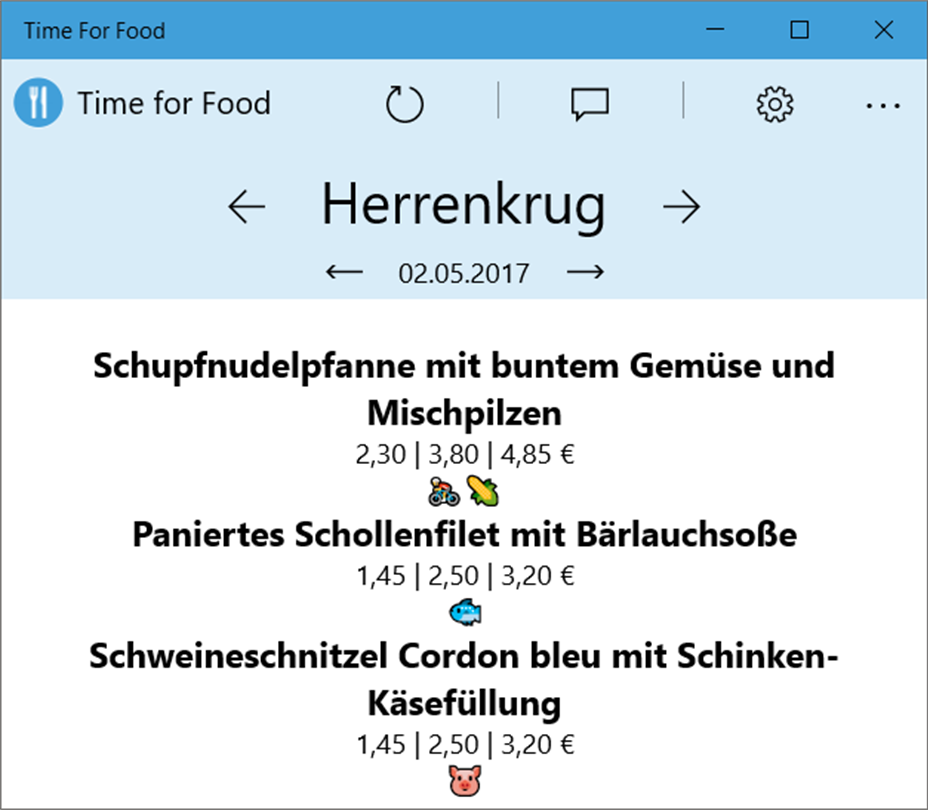Open the settings gear
928x810 pixels.
(775, 104)
